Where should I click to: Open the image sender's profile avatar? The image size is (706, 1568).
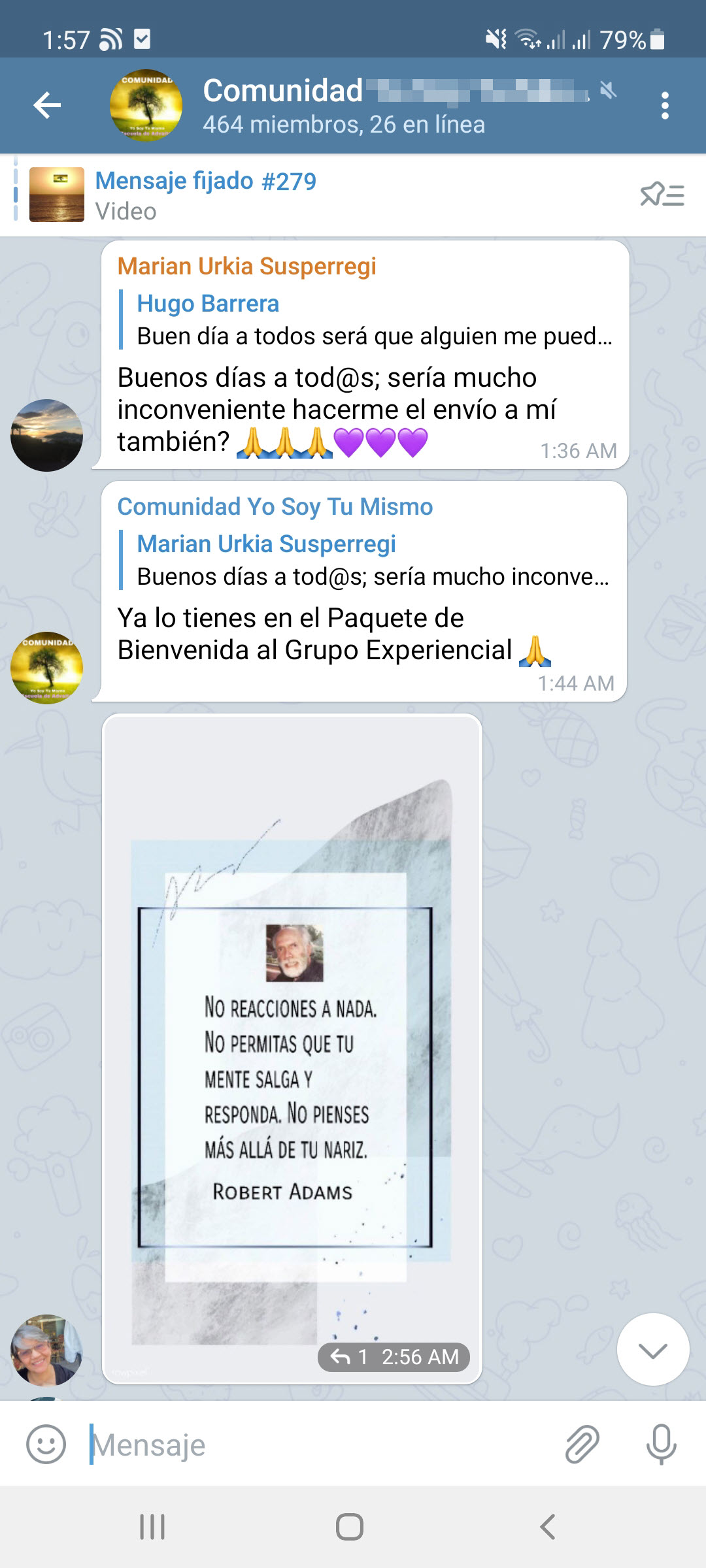coord(46,1350)
